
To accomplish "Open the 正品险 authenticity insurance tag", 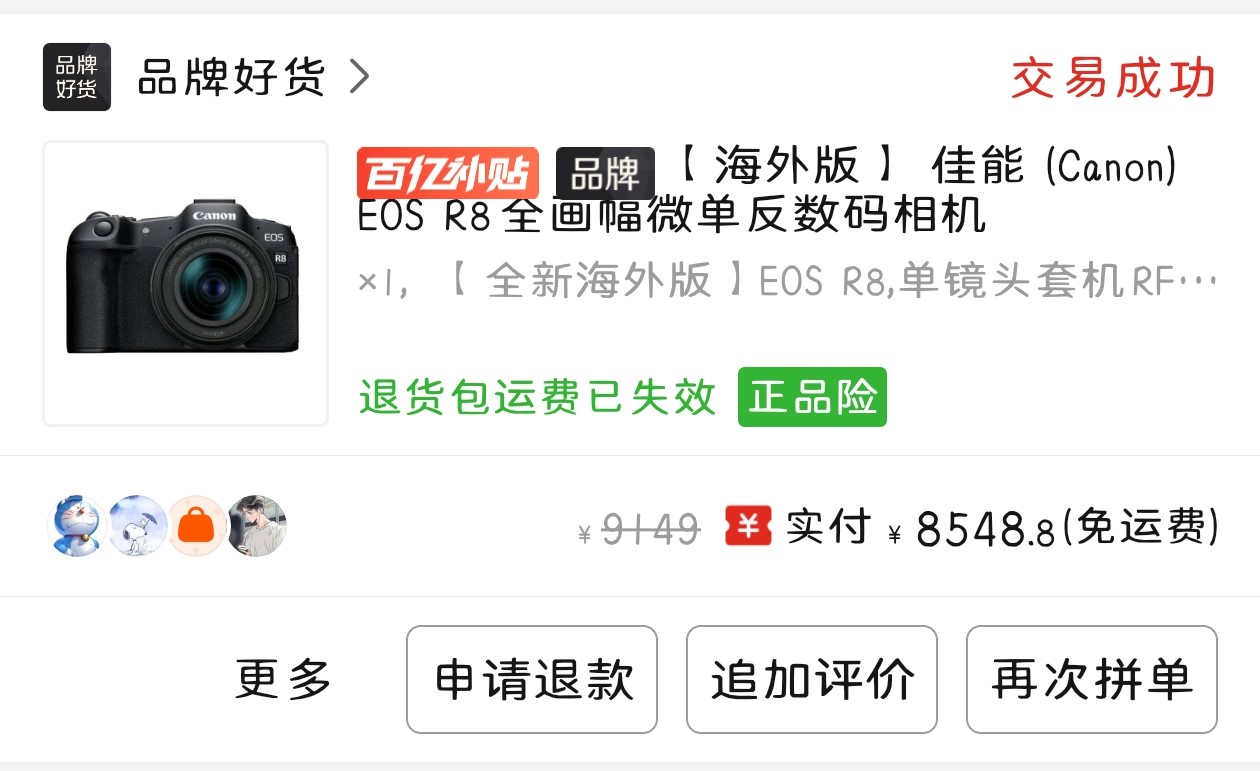I will (812, 397).
